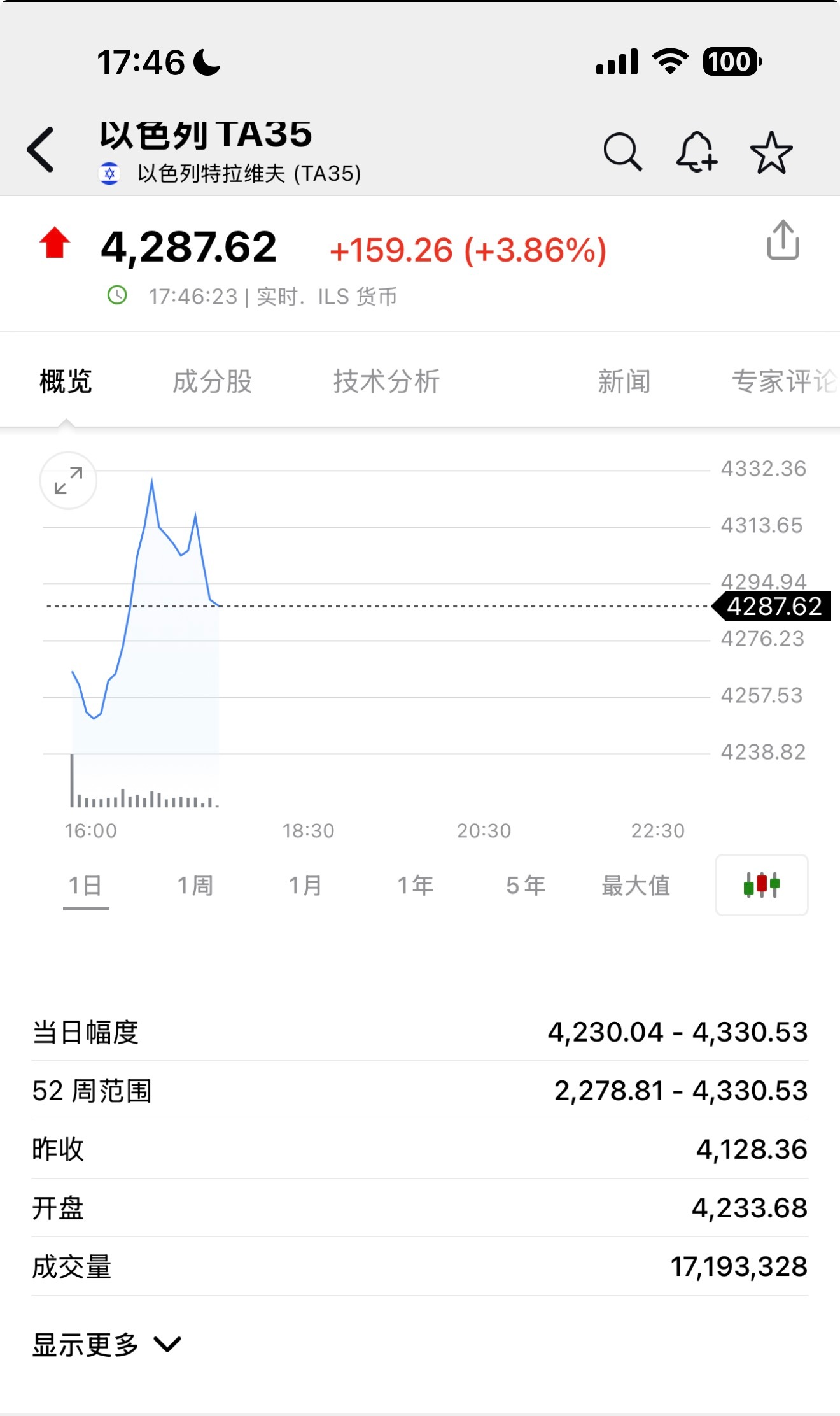This screenshot has height=1416, width=840.
Task: Open the 新闻 section
Action: tap(624, 381)
